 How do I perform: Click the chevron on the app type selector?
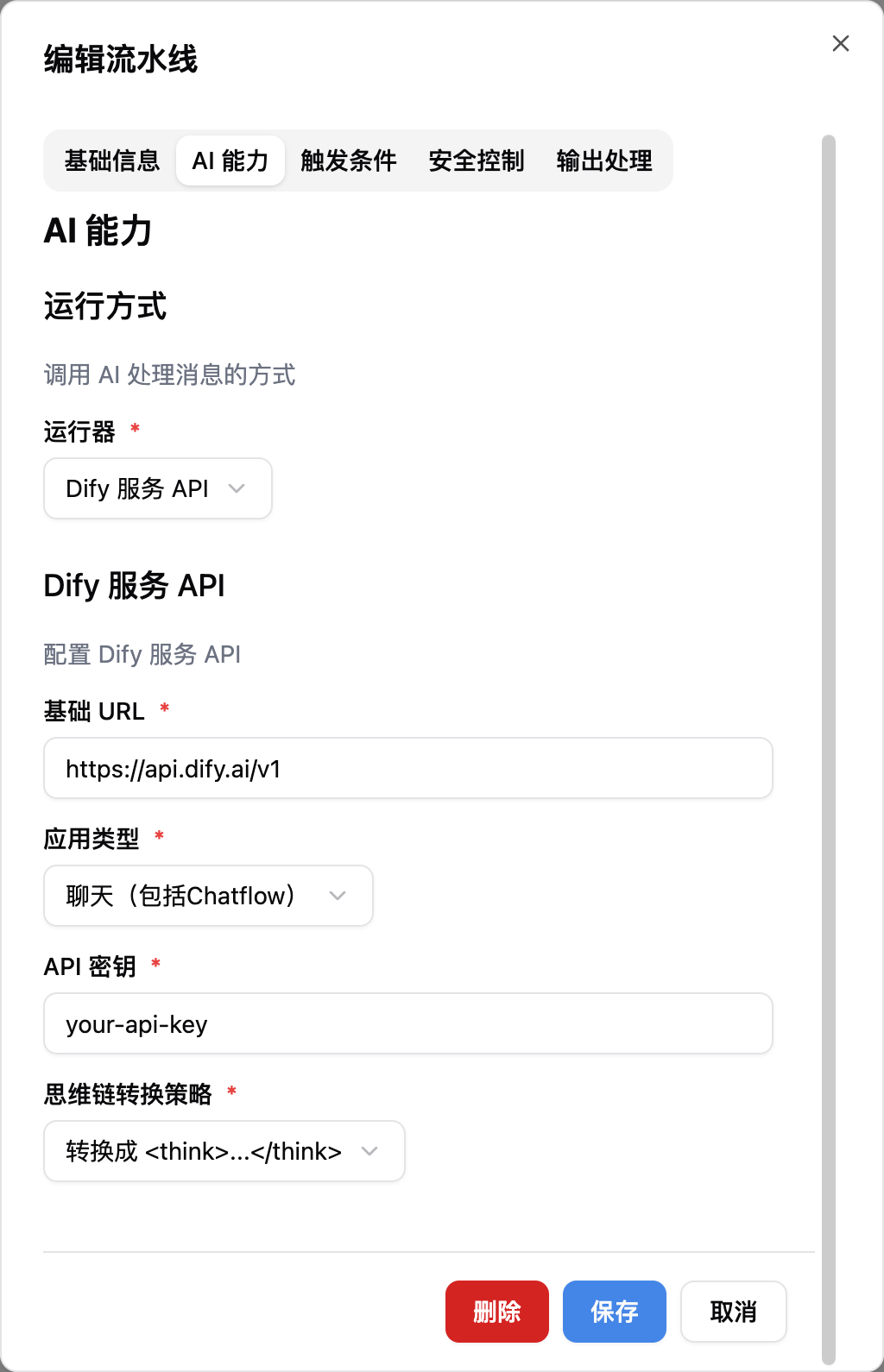coord(338,896)
